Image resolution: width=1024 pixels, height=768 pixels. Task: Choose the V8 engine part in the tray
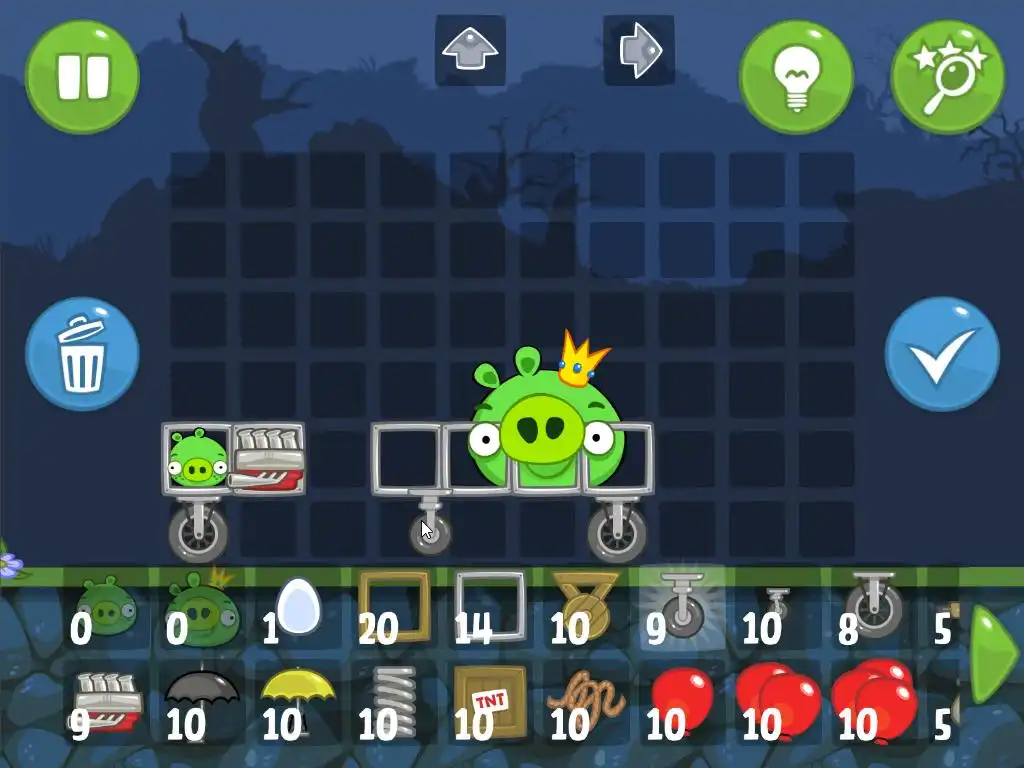pos(108,700)
